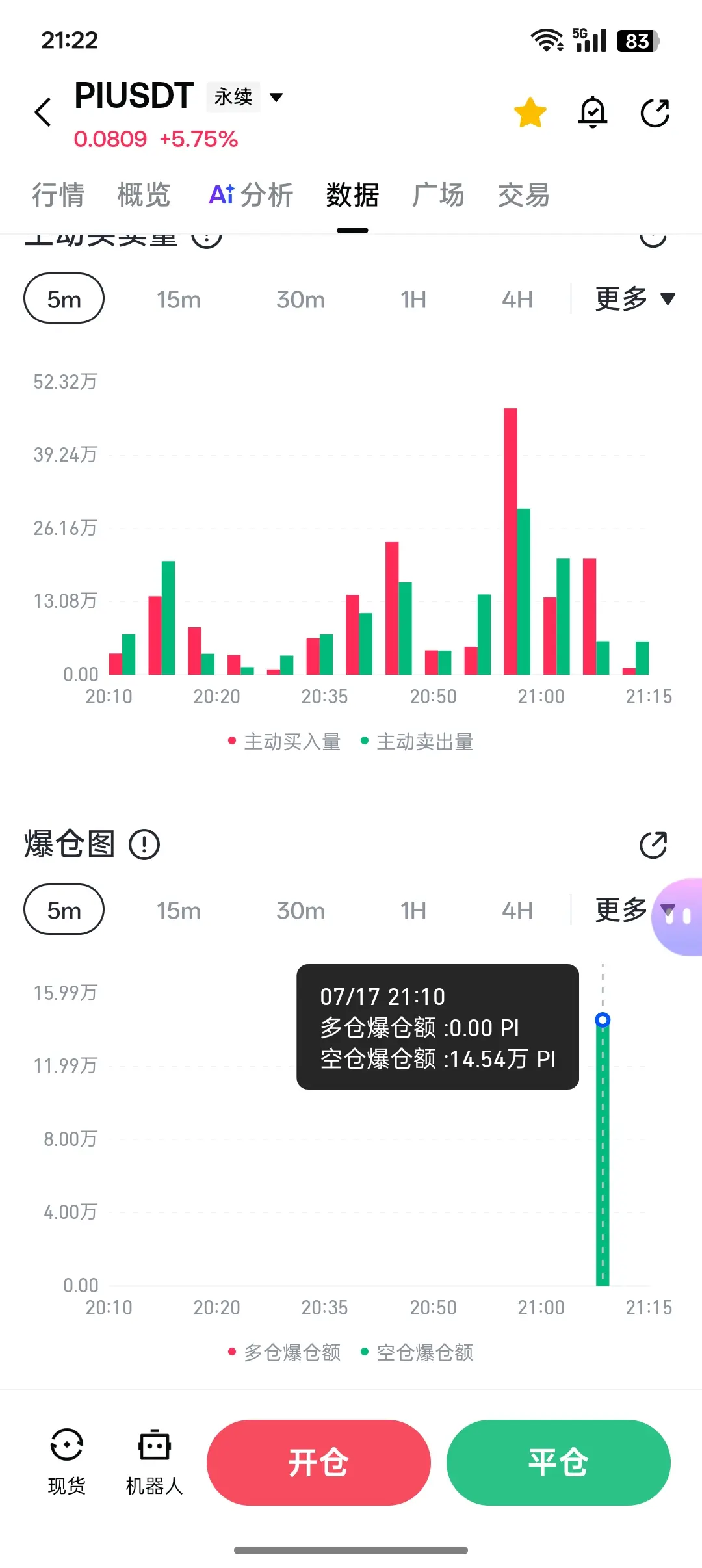This screenshot has width=702, height=1568.
Task: Select 4H interval for the 爆仓图 chart
Action: pos(517,911)
